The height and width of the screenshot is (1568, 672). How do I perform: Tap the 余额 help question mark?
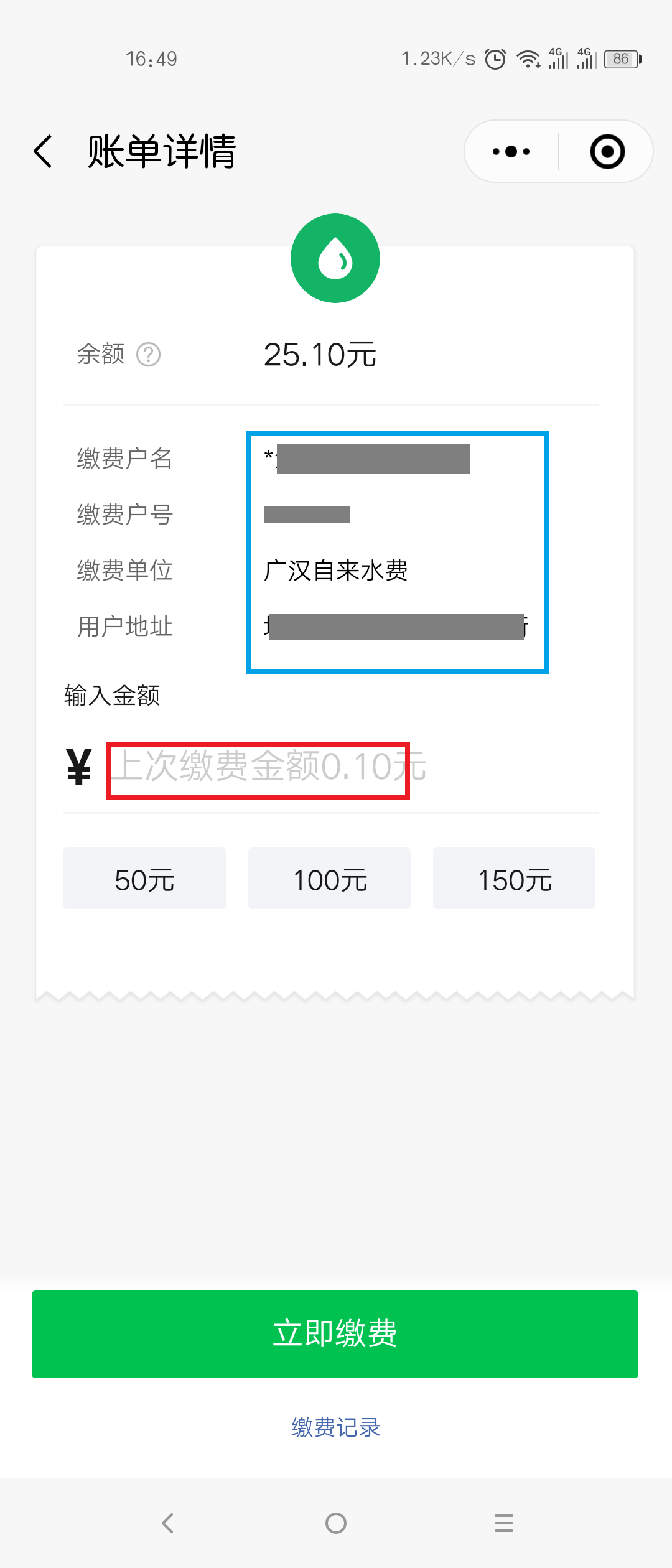coord(149,355)
